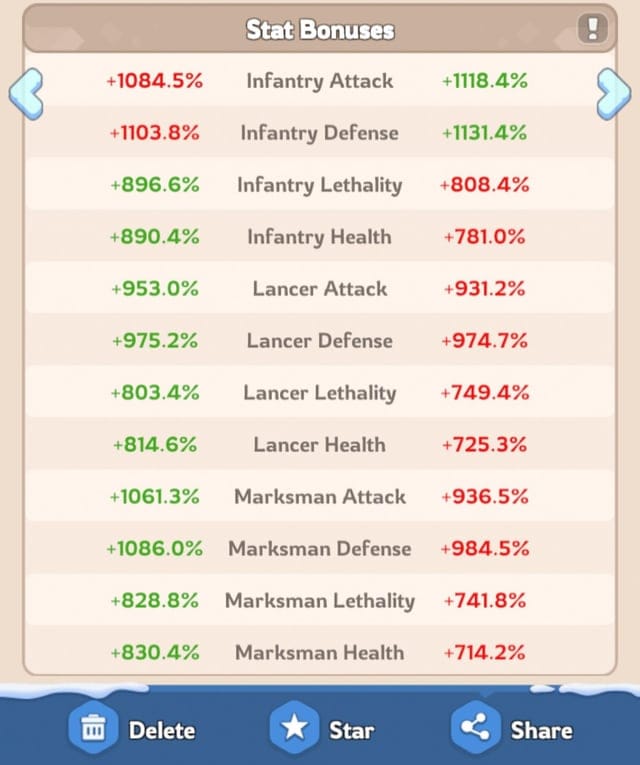Star this battle report
Viewport: 640px width, 765px height.
322,729
